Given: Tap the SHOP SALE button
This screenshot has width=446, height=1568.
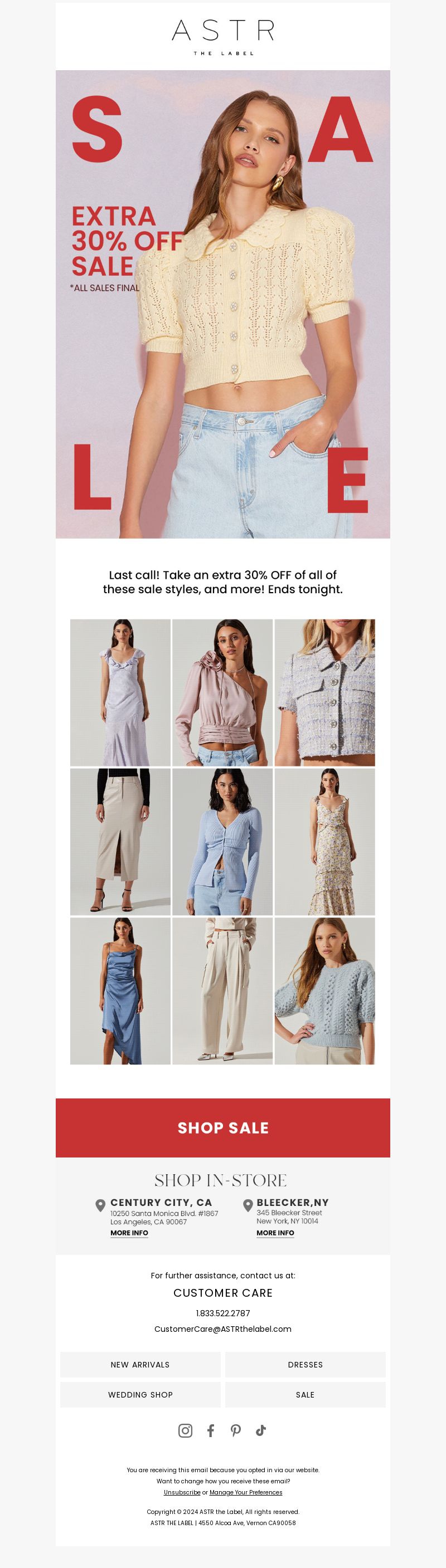Looking at the screenshot, I should coord(223,1127).
